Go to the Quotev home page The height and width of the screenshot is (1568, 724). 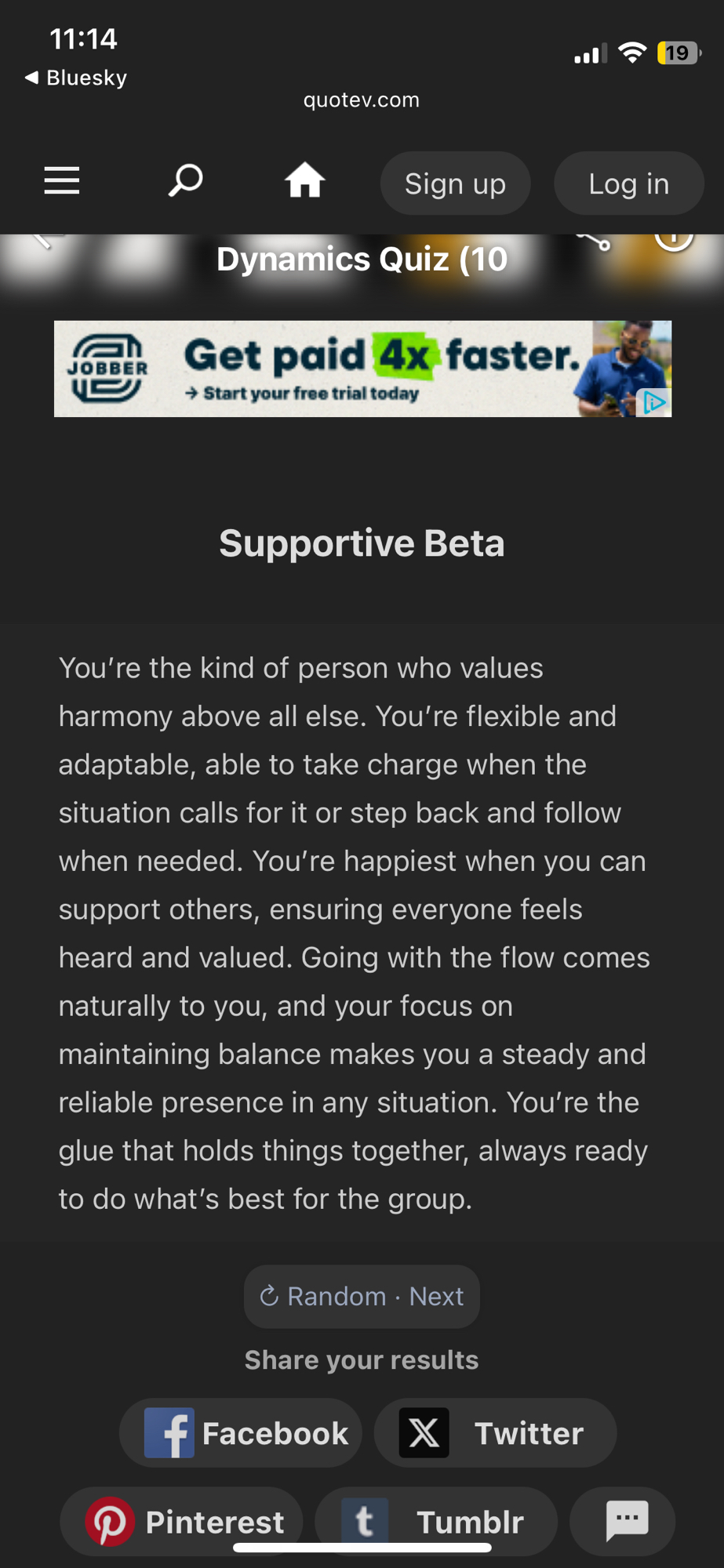coord(304,181)
